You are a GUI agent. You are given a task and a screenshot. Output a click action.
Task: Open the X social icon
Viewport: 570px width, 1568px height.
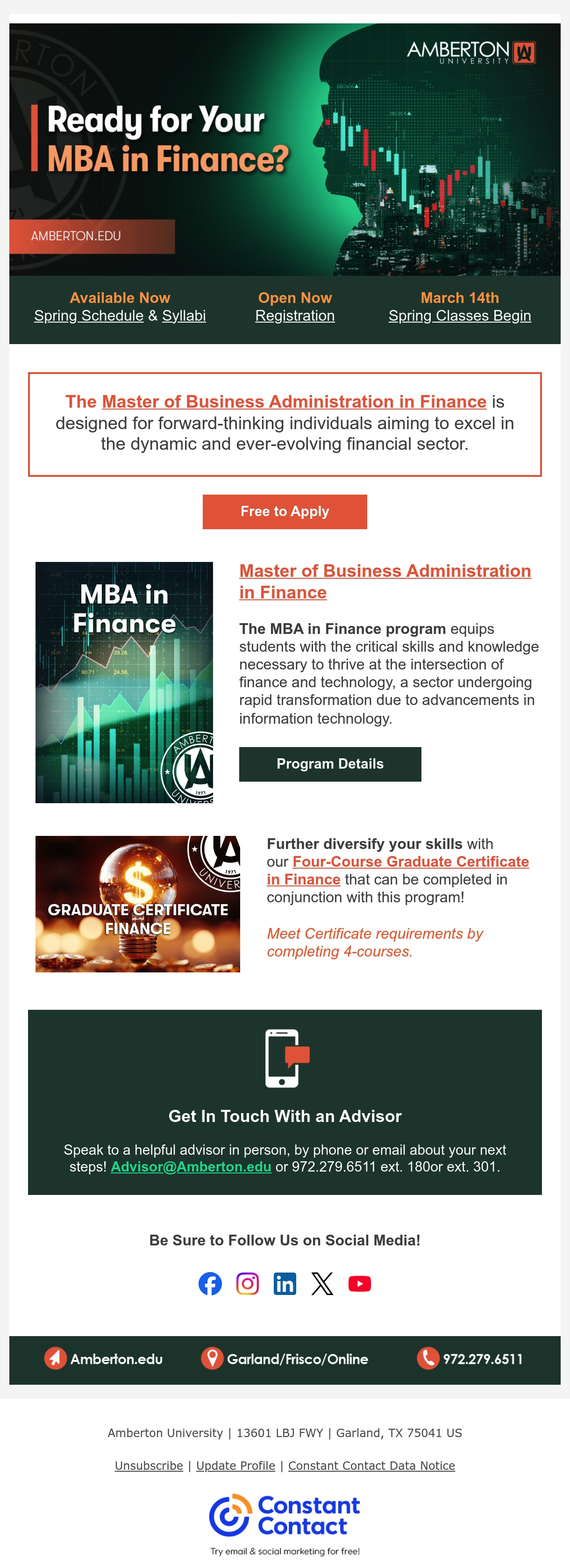pyautogui.click(x=322, y=1284)
